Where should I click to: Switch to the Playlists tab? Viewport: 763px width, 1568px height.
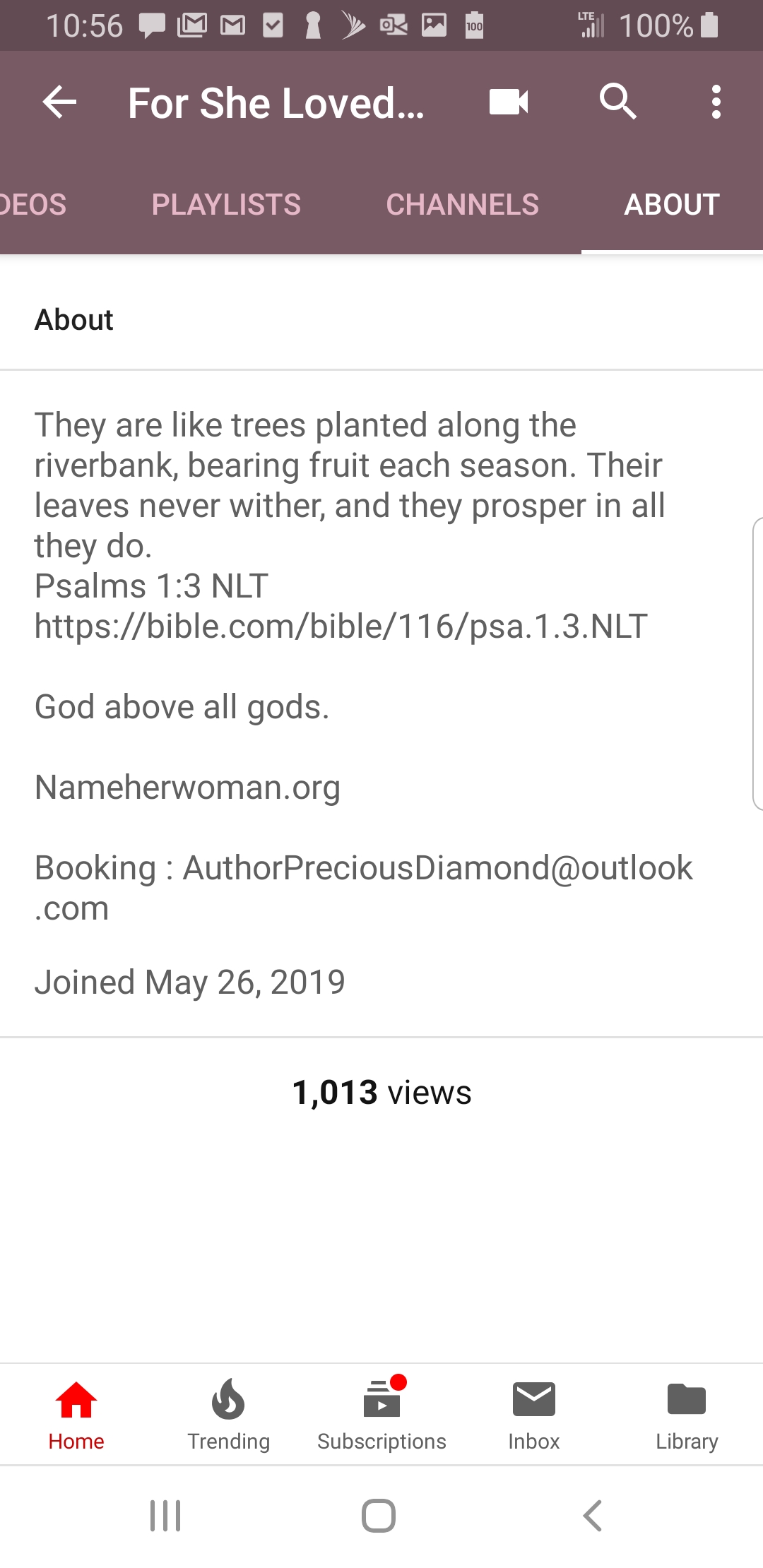coord(226,205)
